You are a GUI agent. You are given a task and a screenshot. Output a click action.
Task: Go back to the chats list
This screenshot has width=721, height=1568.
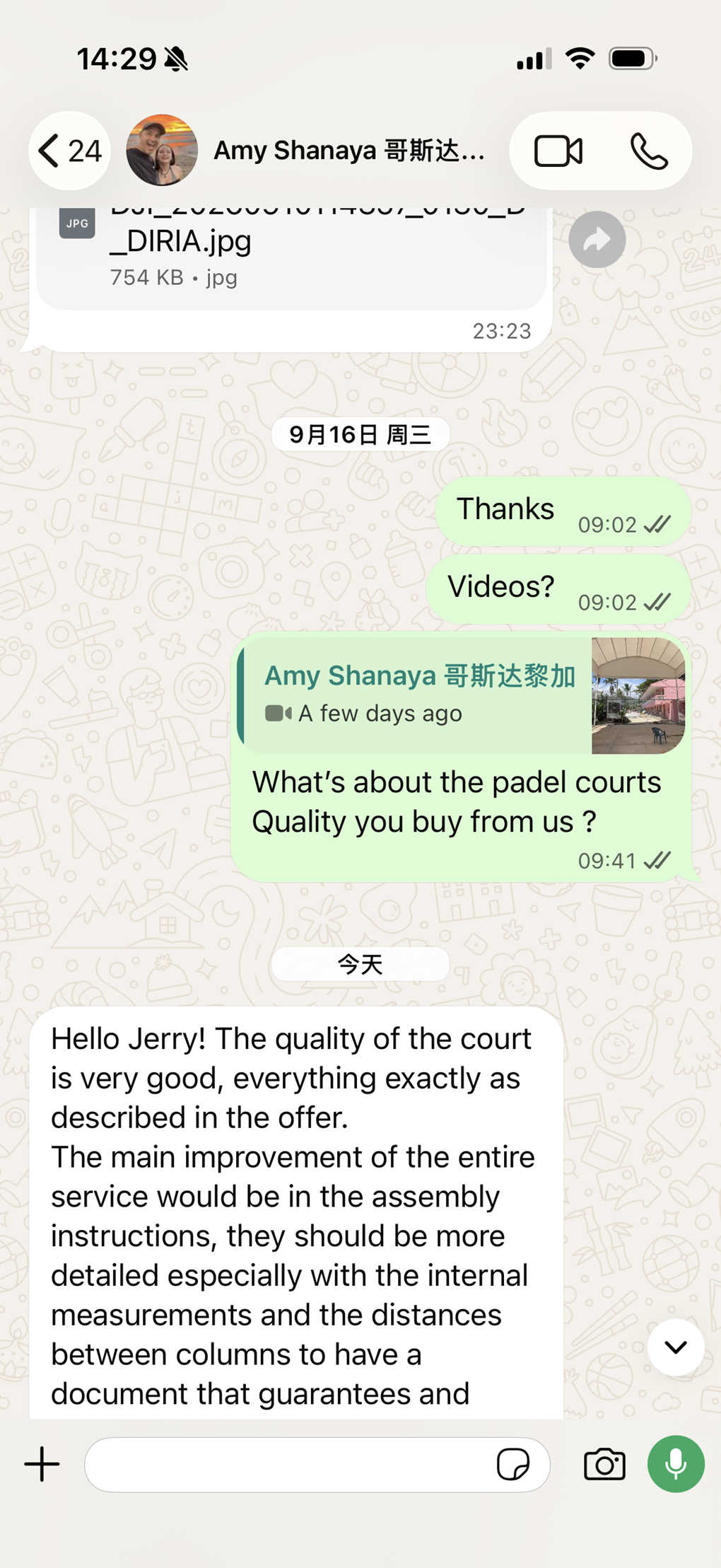point(69,151)
